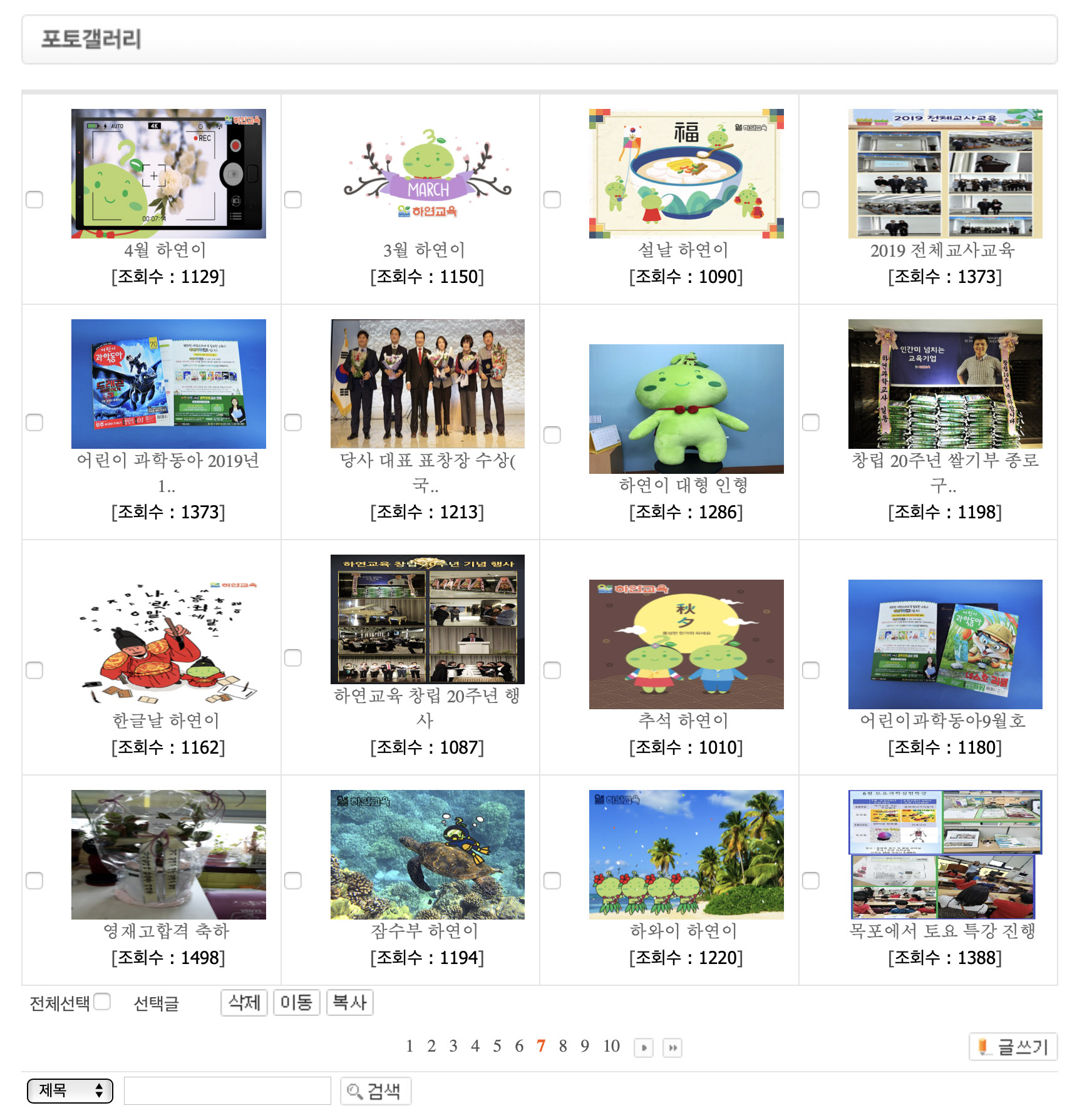
Task: Open the 추석 하연이 thumbnail
Action: [x=686, y=644]
